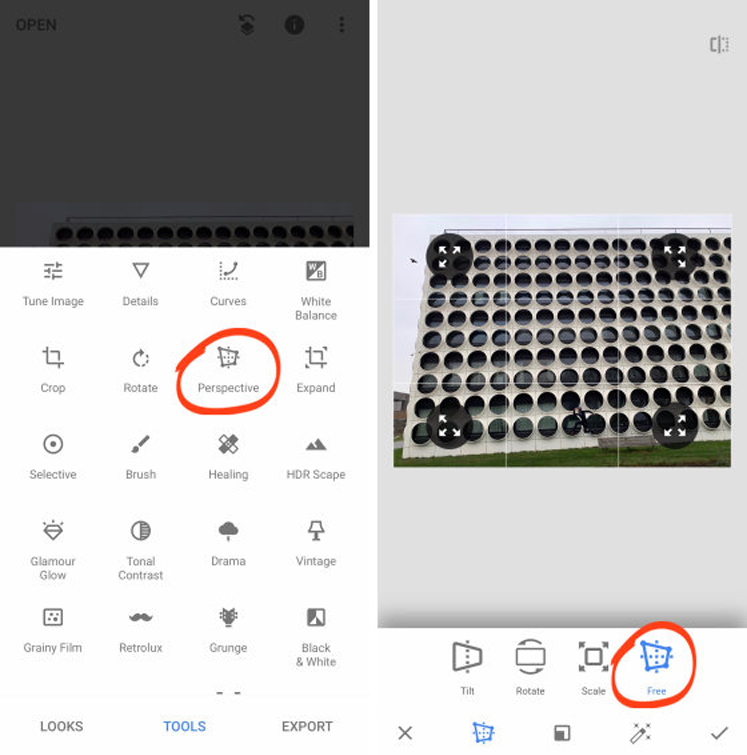Open the Curves tool
Image resolution: width=747 pixels, height=755 pixels.
click(x=228, y=282)
